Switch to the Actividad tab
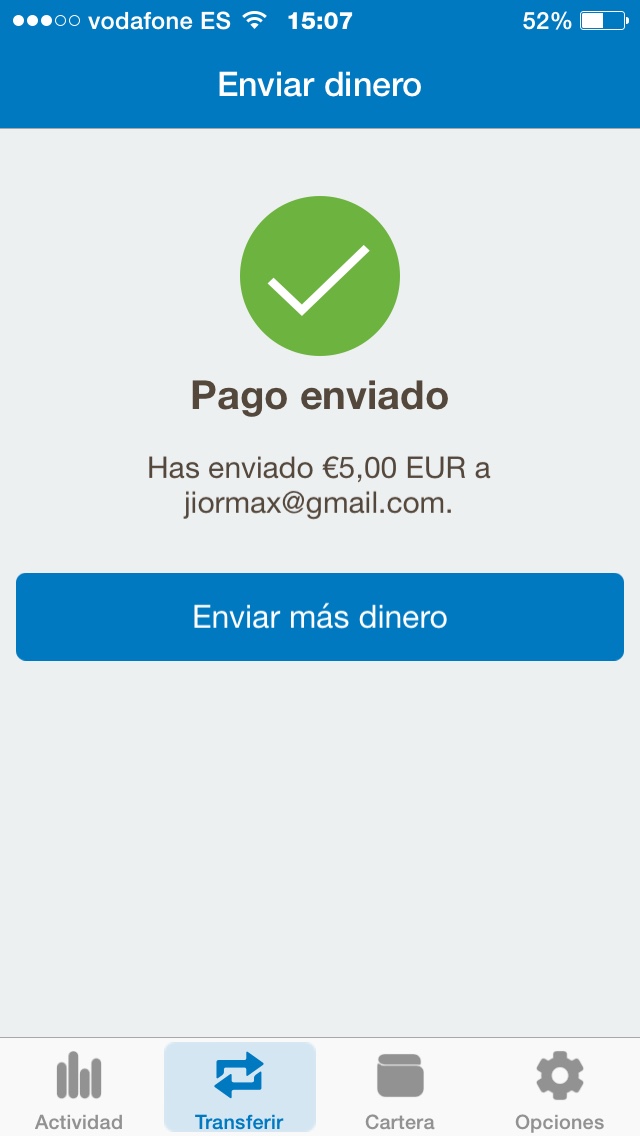The width and height of the screenshot is (640, 1136). click(x=79, y=1088)
